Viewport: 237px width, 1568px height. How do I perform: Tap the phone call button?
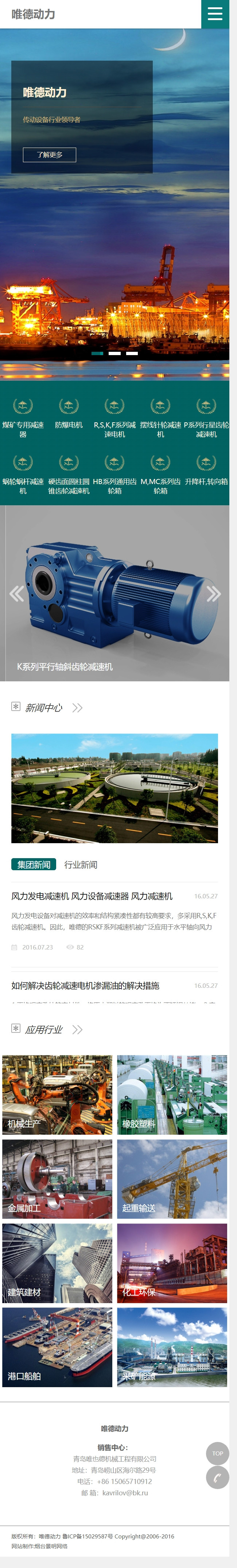click(218, 1477)
